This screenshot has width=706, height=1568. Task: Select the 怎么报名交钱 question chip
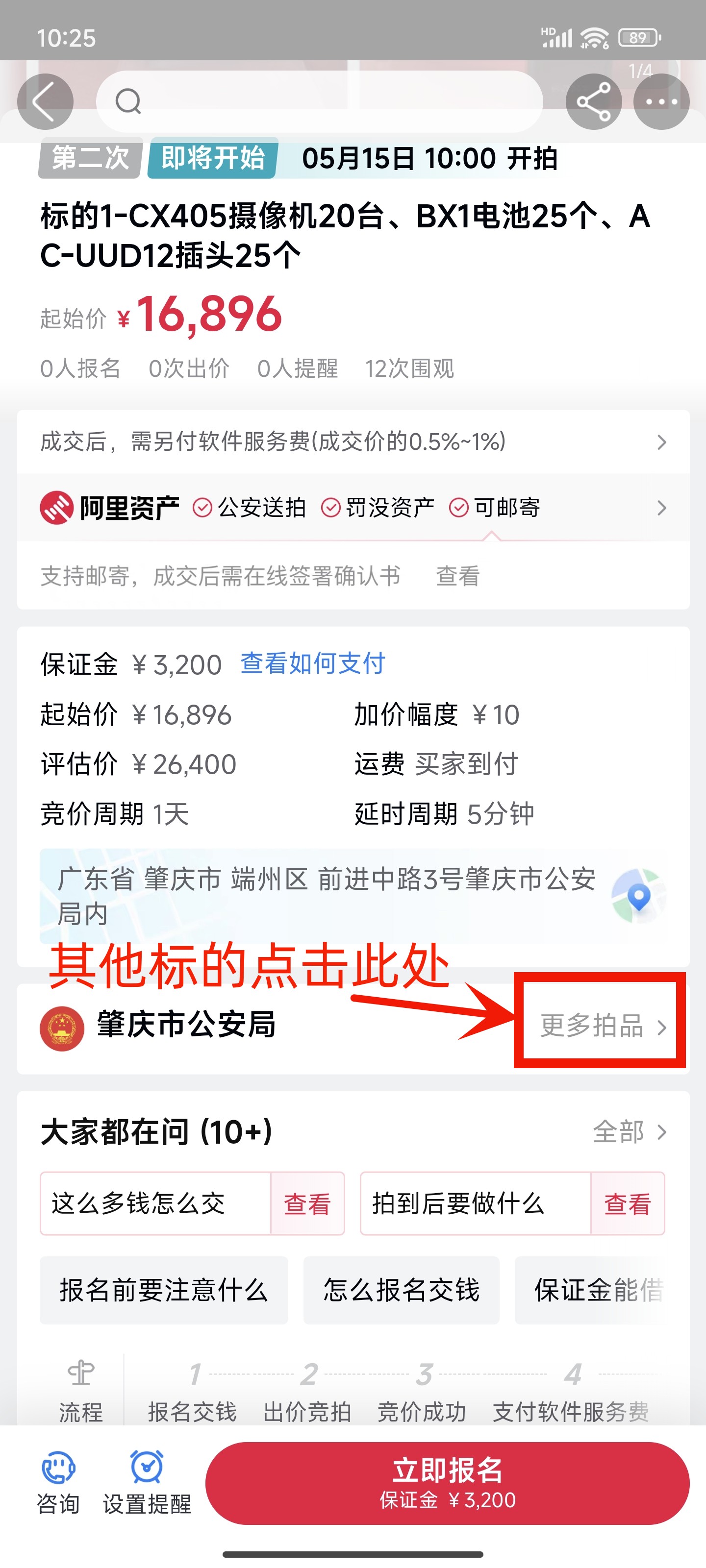pyautogui.click(x=401, y=1290)
